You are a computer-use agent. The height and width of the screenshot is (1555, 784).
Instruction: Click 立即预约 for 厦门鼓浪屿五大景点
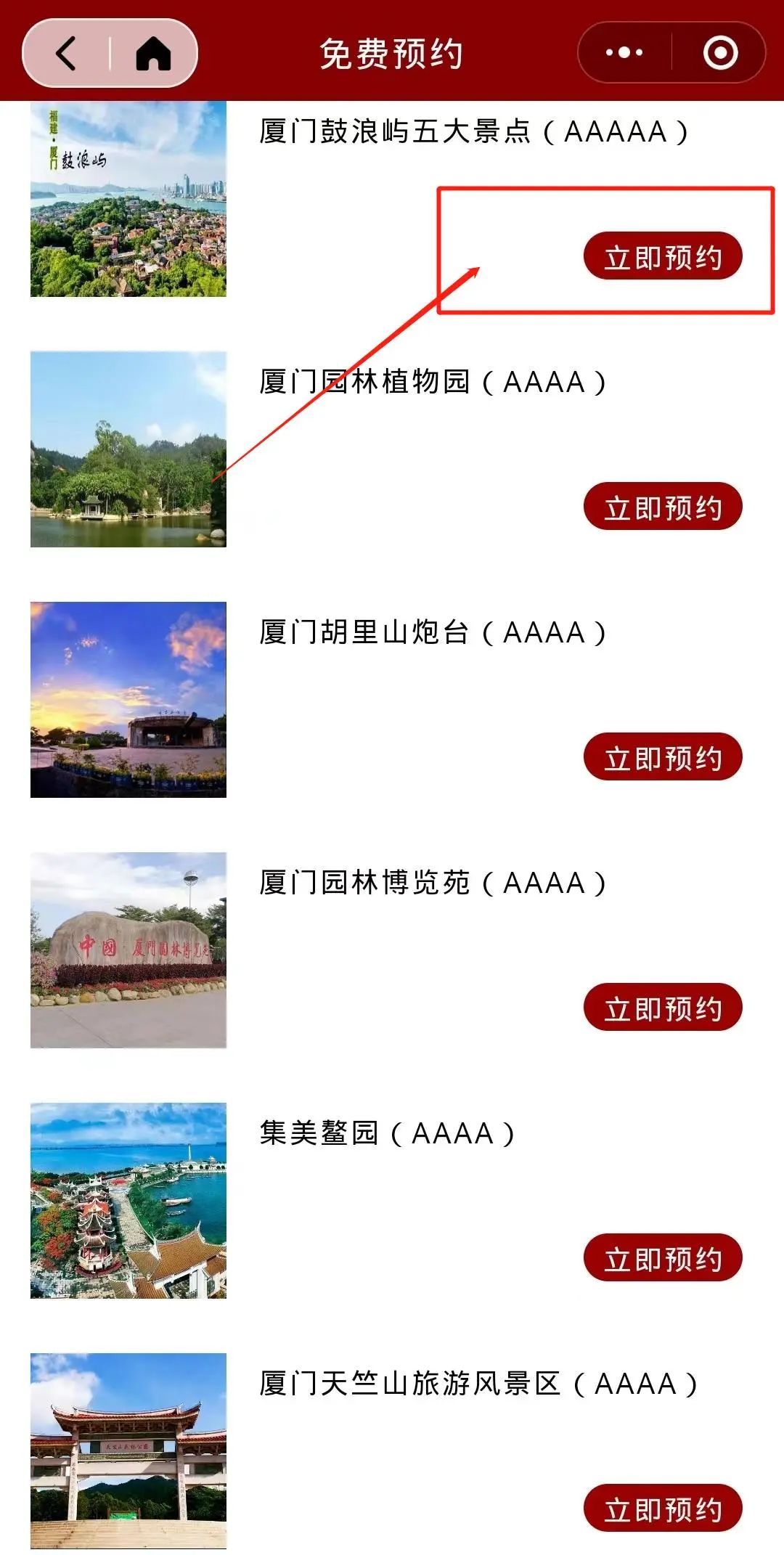(664, 256)
